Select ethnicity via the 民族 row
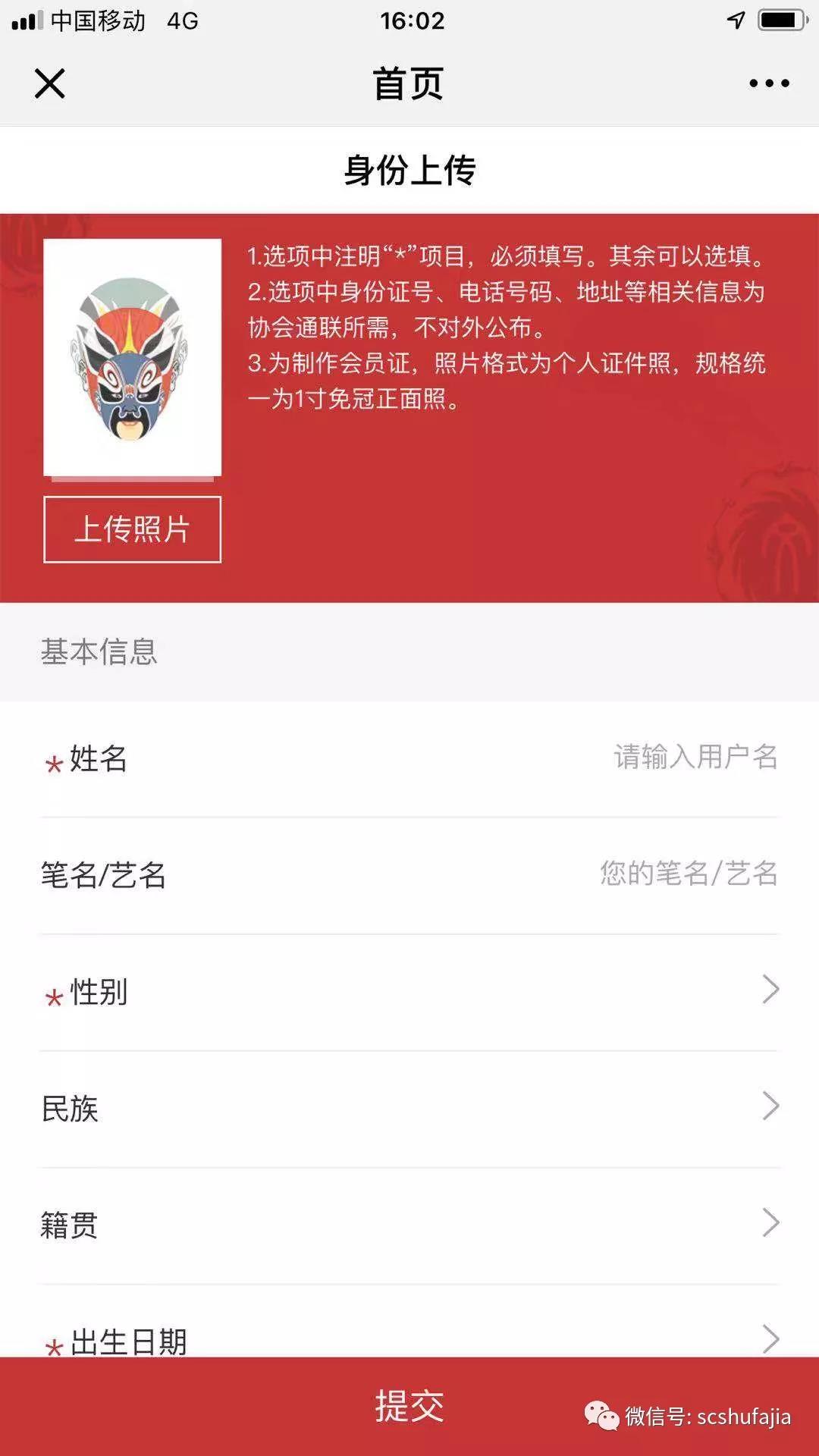Viewport: 819px width, 1456px height. 409,1108
